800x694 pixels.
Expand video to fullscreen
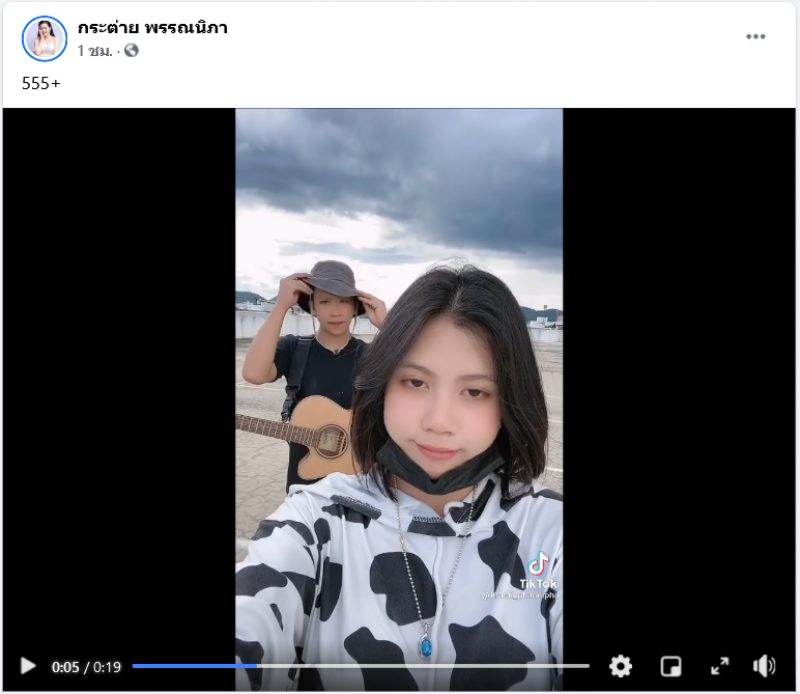pos(719,666)
